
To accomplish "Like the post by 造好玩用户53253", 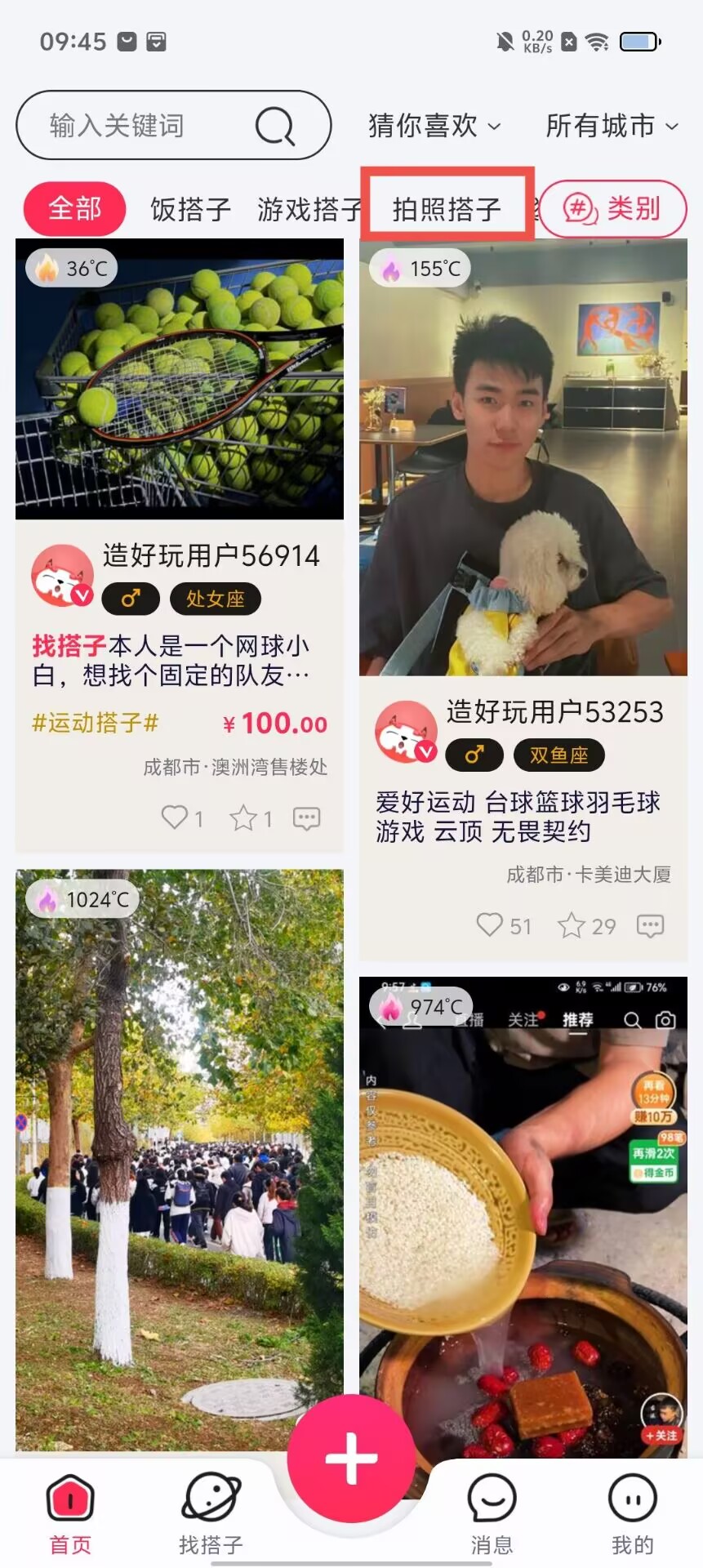I will [x=490, y=925].
